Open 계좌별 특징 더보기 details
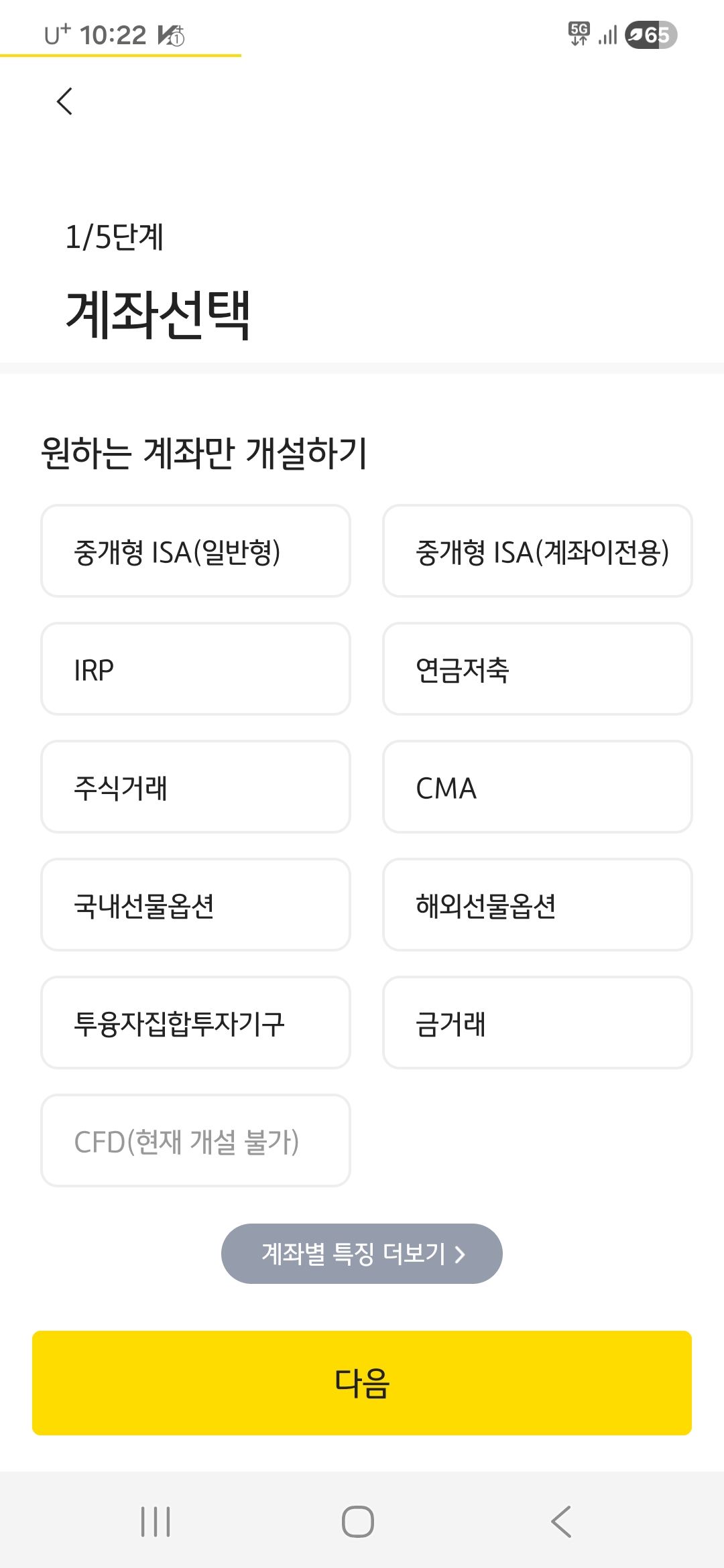 pos(362,1254)
